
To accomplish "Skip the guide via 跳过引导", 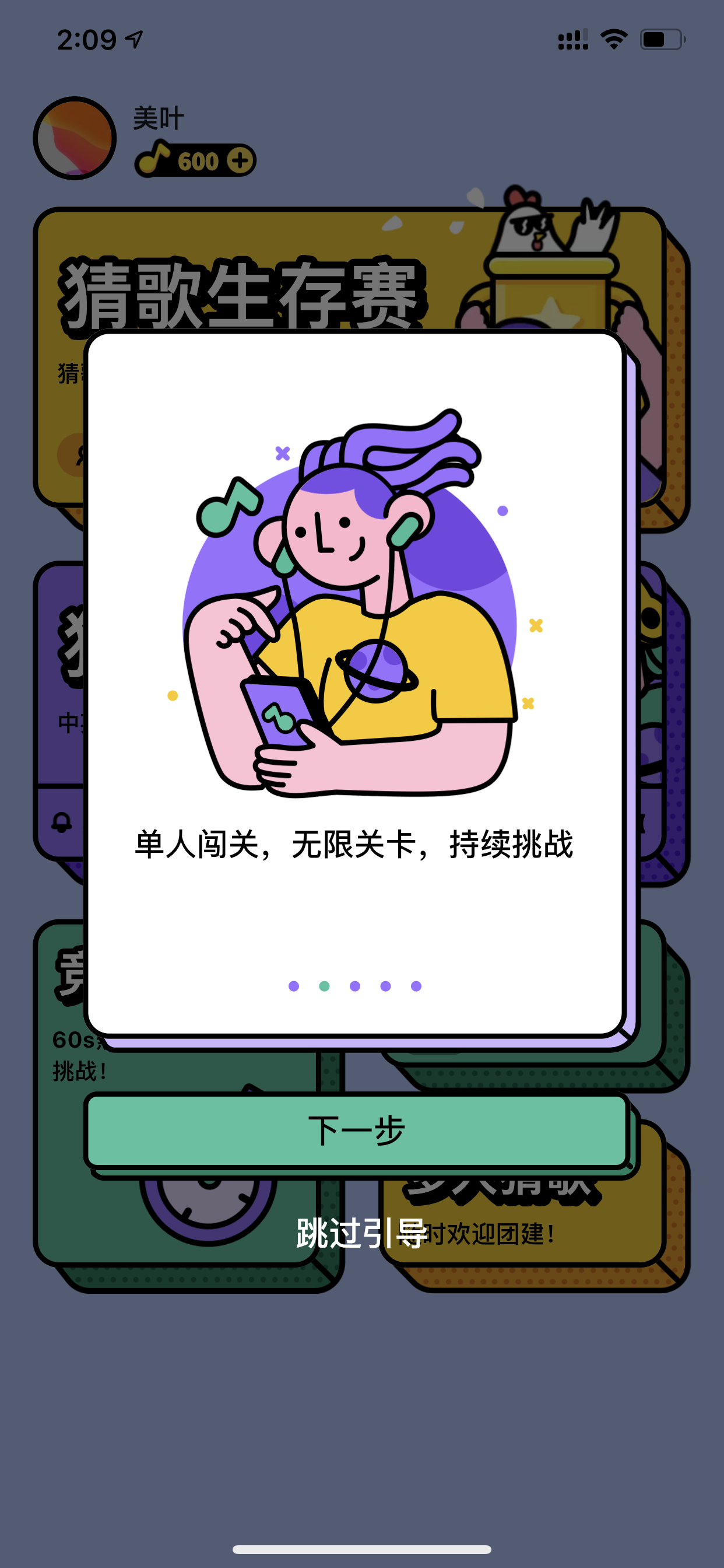I will click(362, 1233).
